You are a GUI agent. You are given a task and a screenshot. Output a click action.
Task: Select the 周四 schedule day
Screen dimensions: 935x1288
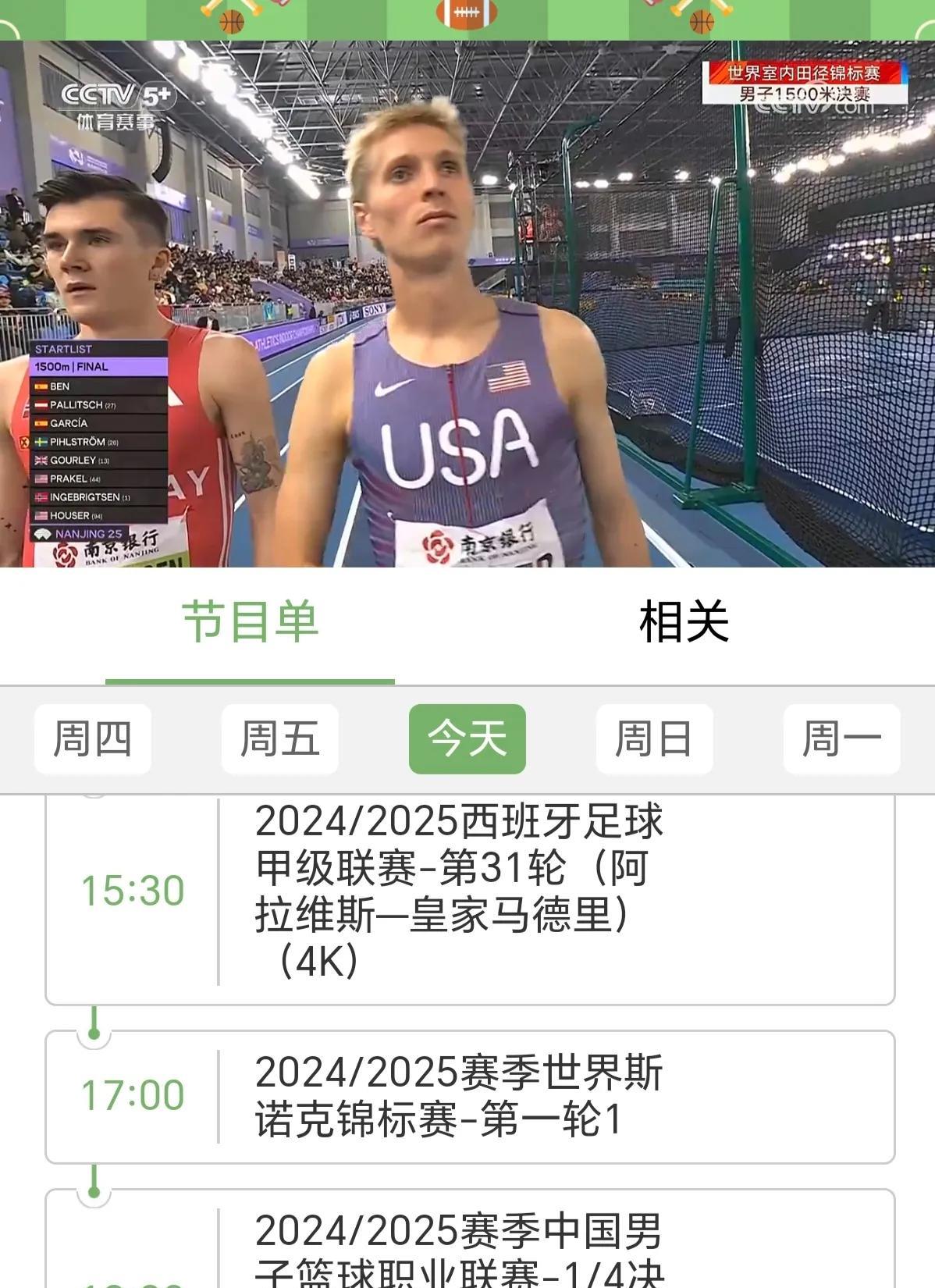tap(92, 738)
